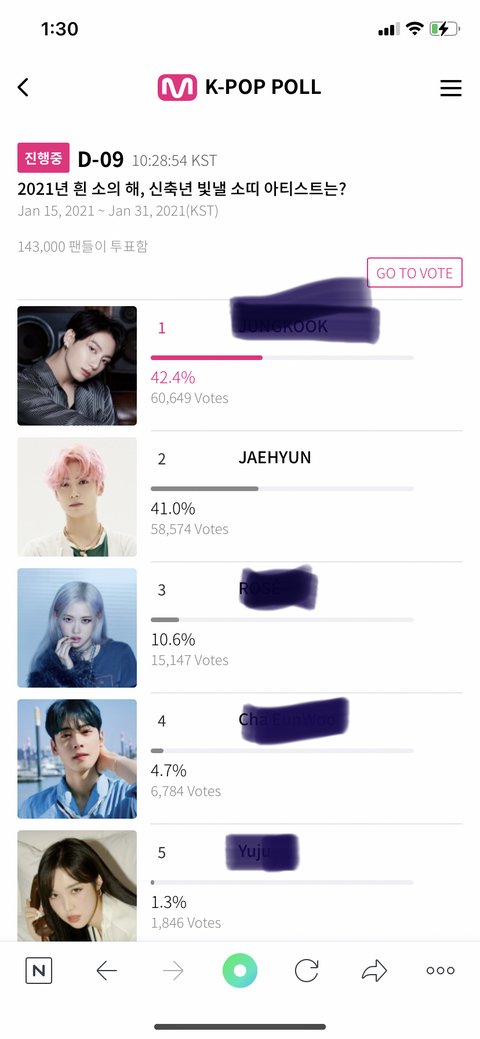Go back using the header arrow
480x1039 pixels.
coord(23,87)
